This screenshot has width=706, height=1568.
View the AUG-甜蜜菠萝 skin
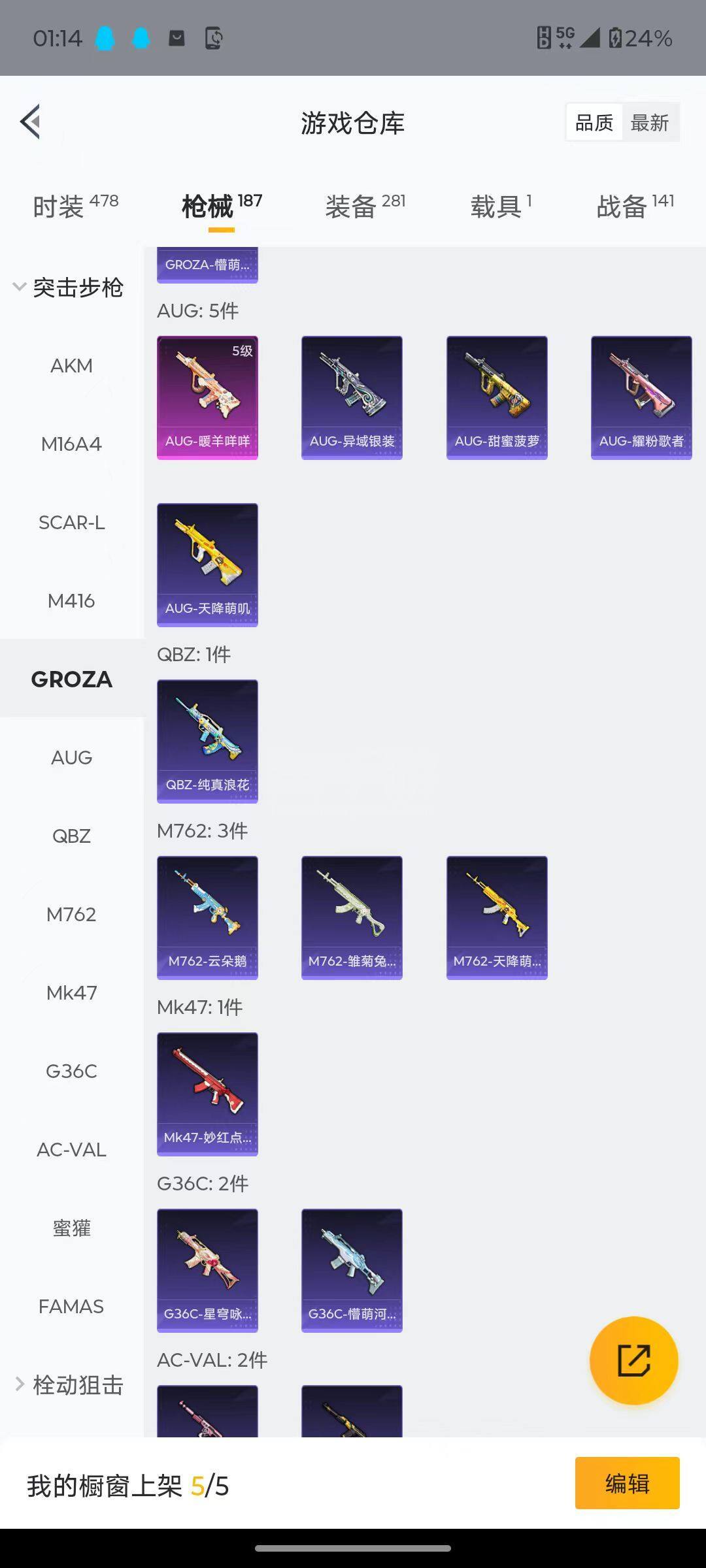[497, 398]
